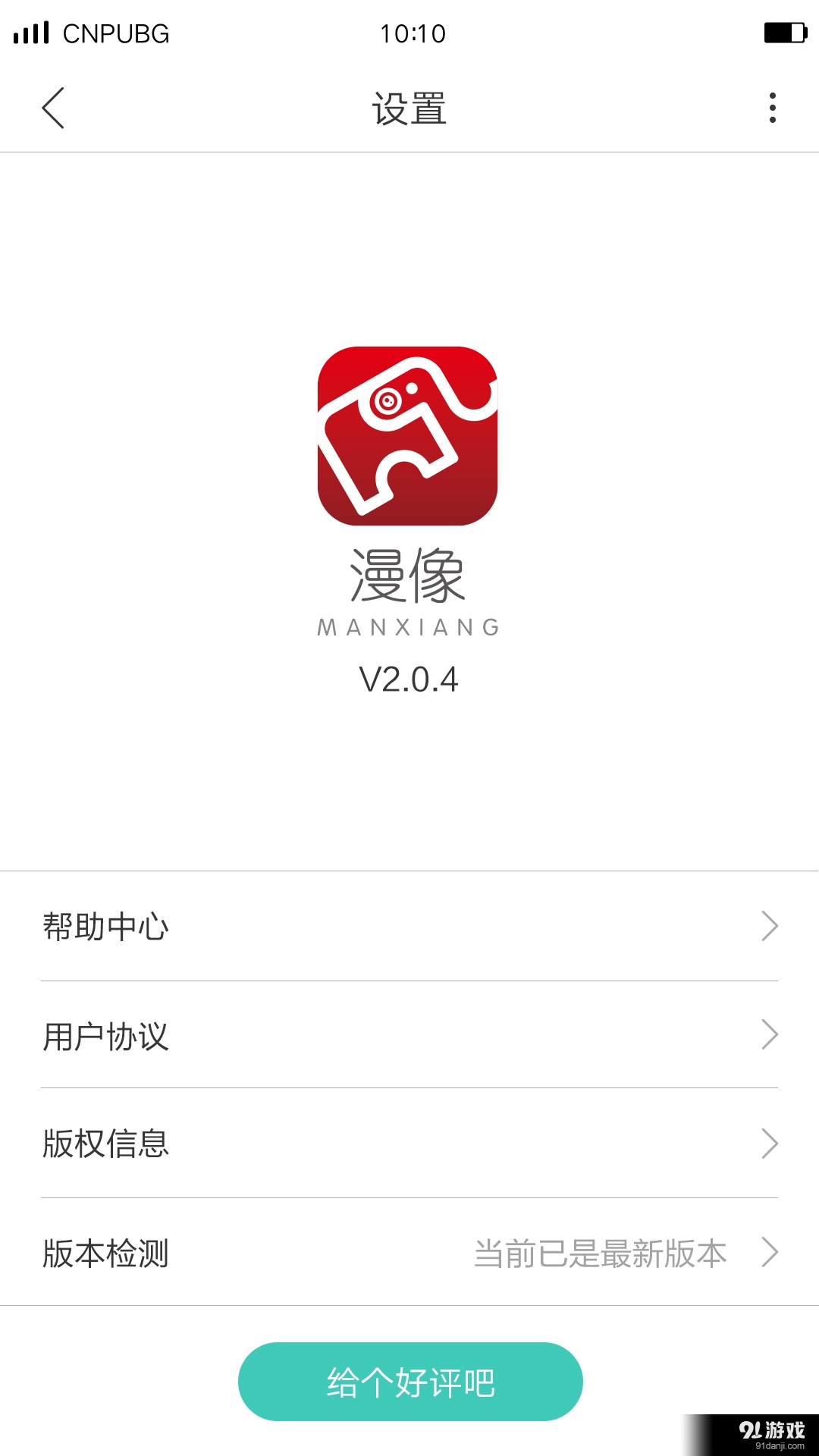This screenshot has height=1456, width=819.
Task: Tap the red Manxiang elephant app logo
Action: coord(409,438)
